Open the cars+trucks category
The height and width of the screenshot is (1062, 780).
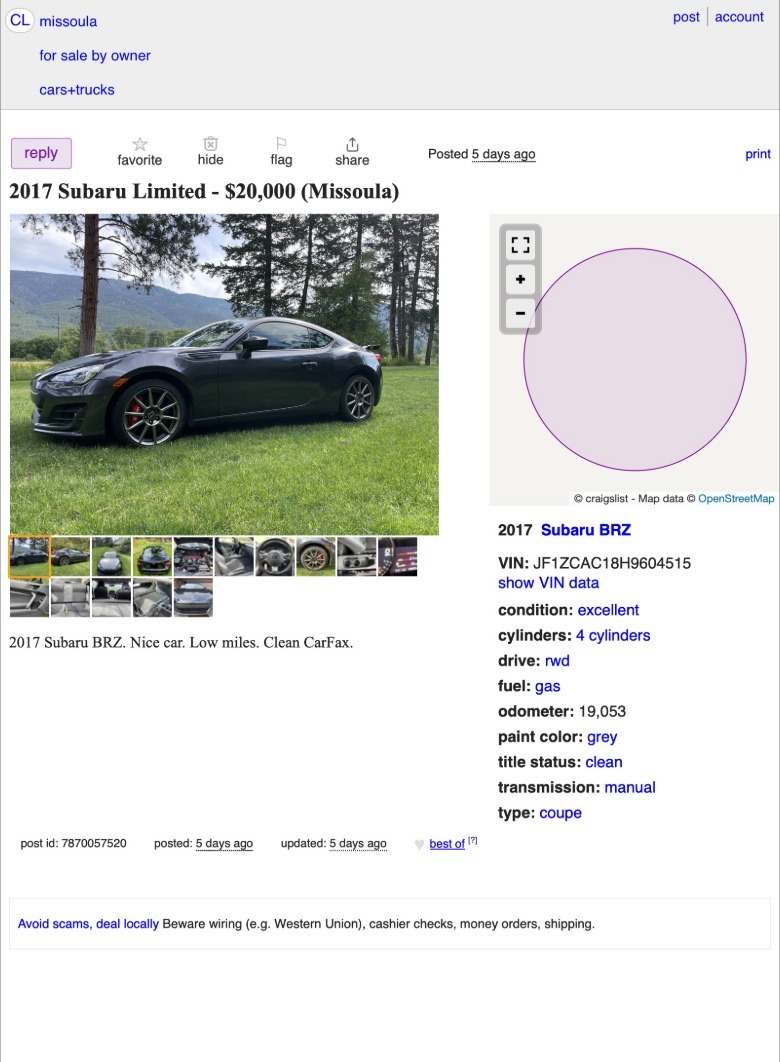[x=77, y=90]
